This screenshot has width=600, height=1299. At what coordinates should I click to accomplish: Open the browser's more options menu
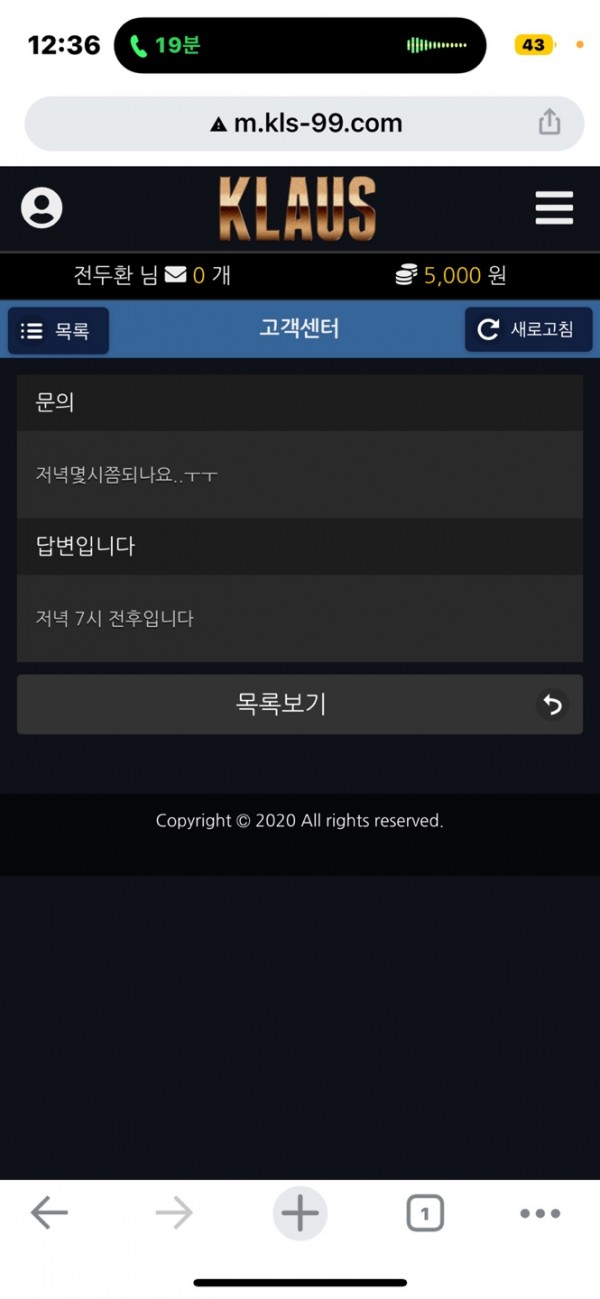coord(540,1214)
